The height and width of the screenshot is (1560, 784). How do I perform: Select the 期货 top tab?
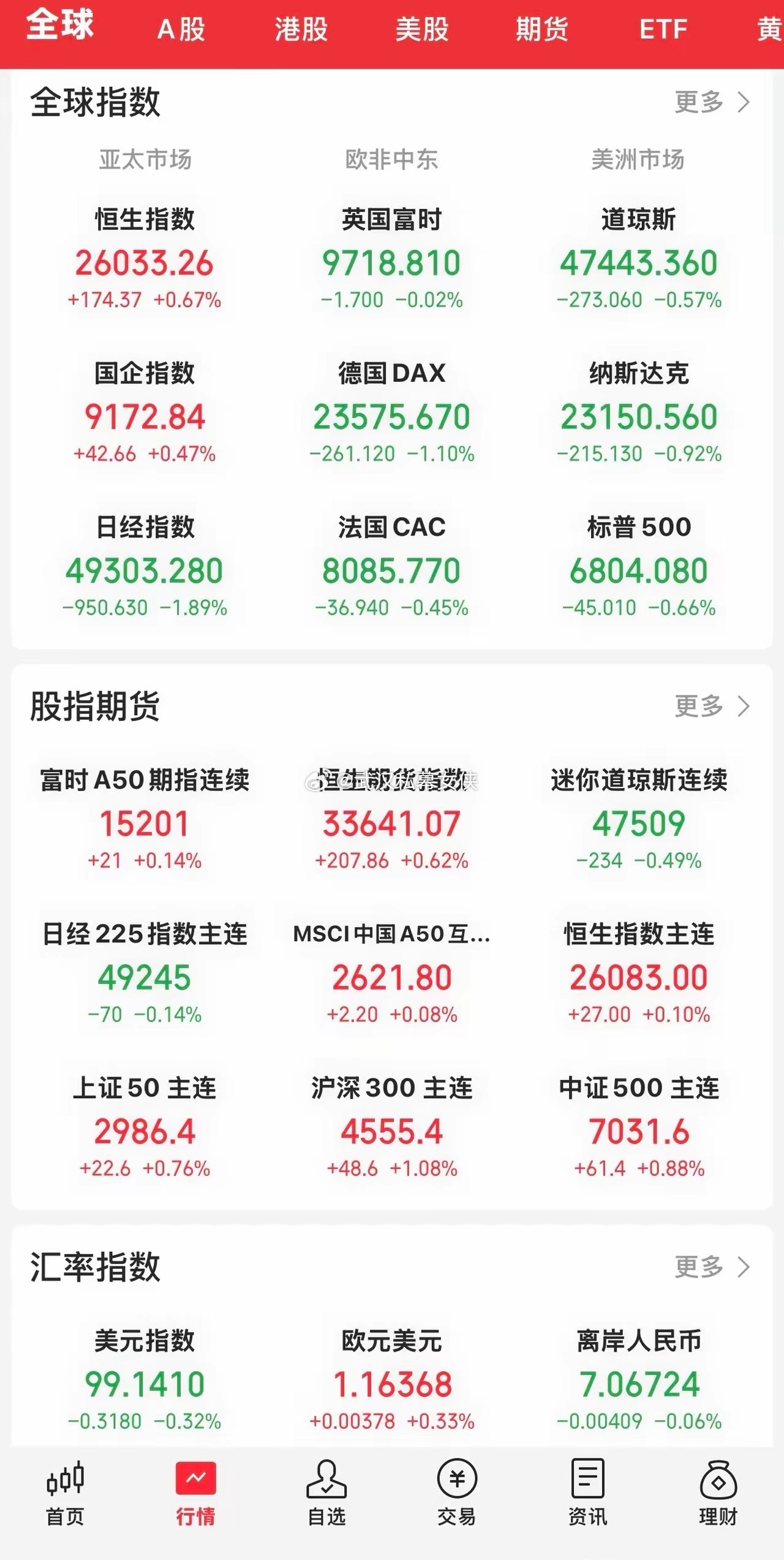point(542,29)
